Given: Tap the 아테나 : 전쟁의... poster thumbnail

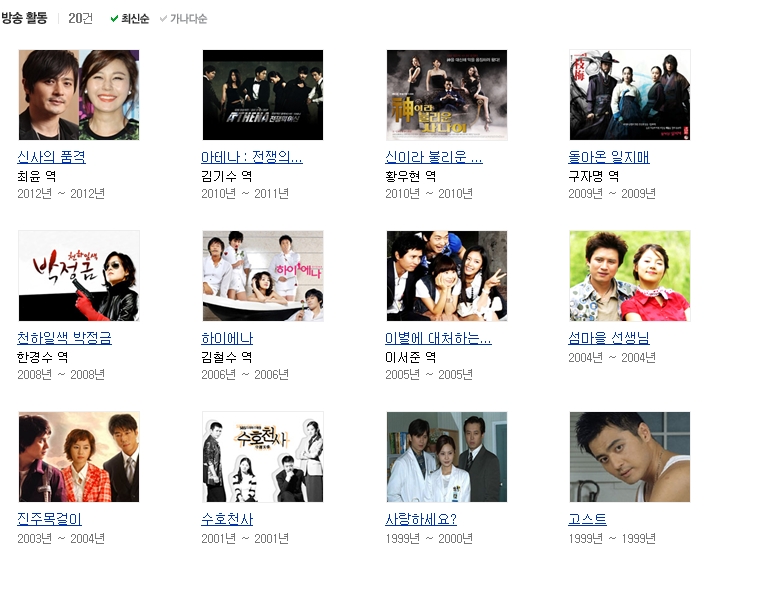Looking at the screenshot, I should pyautogui.click(x=263, y=95).
